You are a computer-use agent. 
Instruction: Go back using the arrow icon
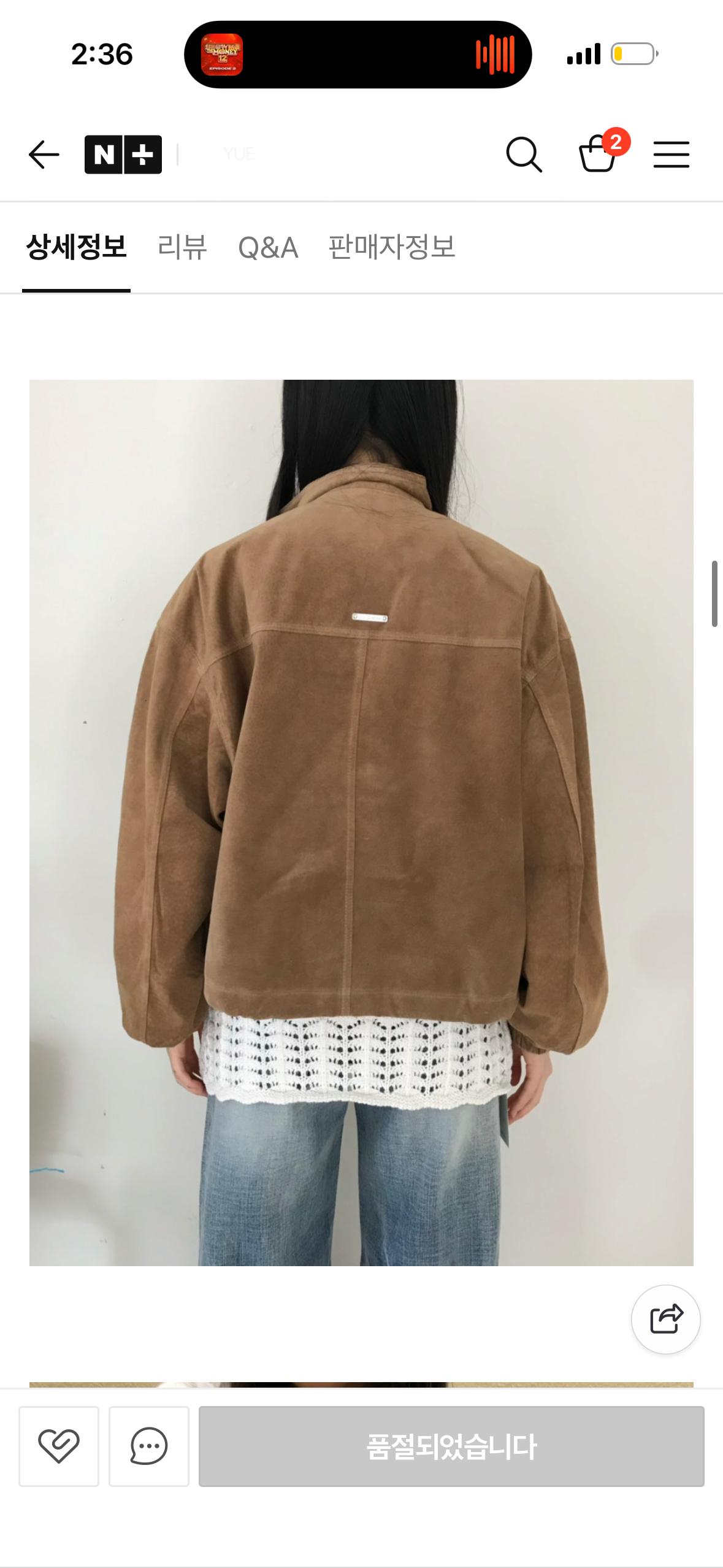44,154
